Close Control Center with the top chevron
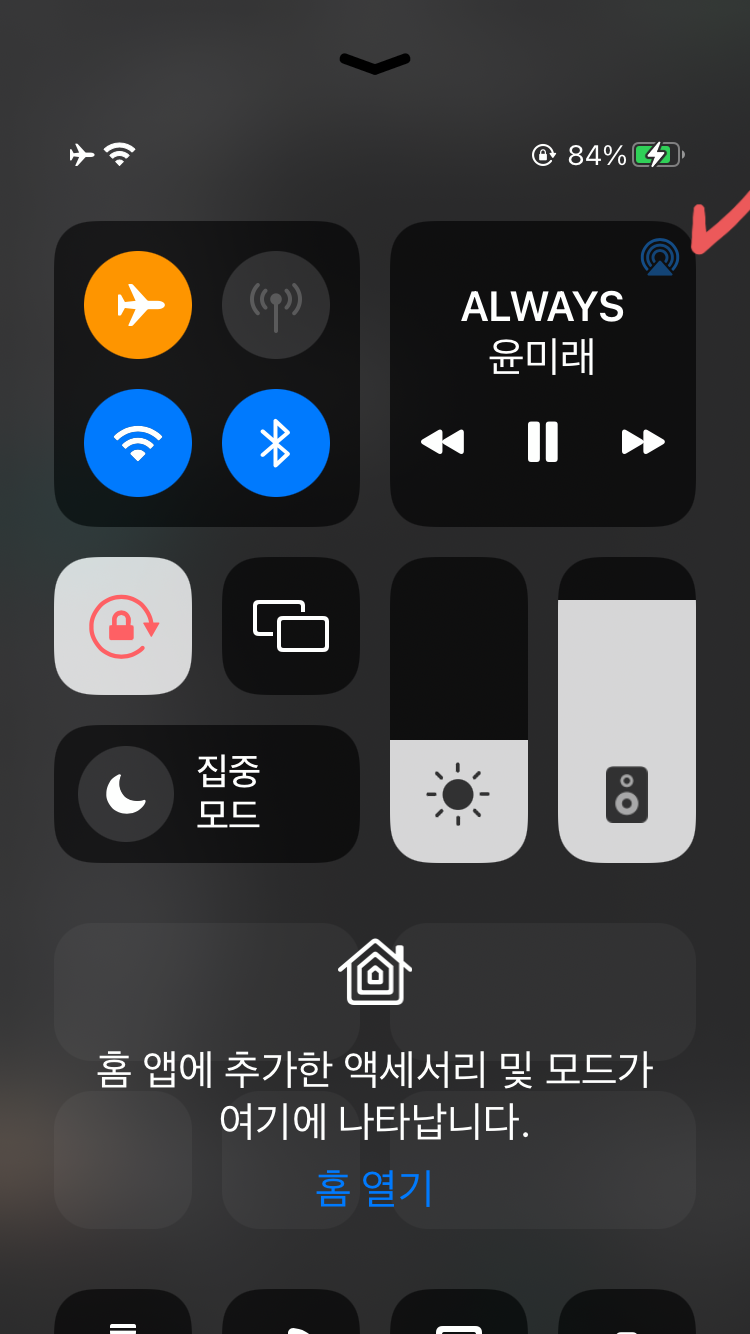Image resolution: width=750 pixels, height=1334 pixels. click(375, 64)
